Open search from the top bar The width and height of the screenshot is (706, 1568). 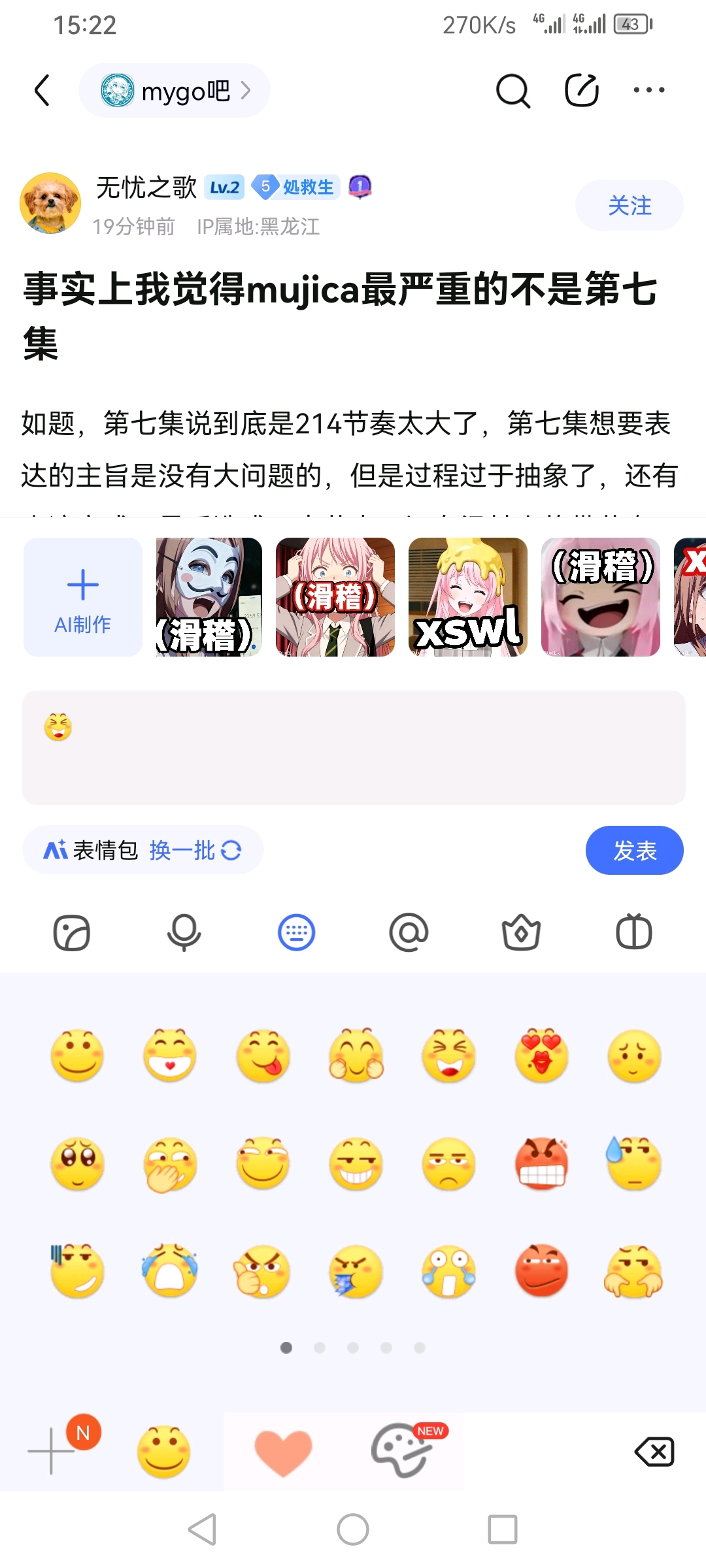click(x=513, y=90)
